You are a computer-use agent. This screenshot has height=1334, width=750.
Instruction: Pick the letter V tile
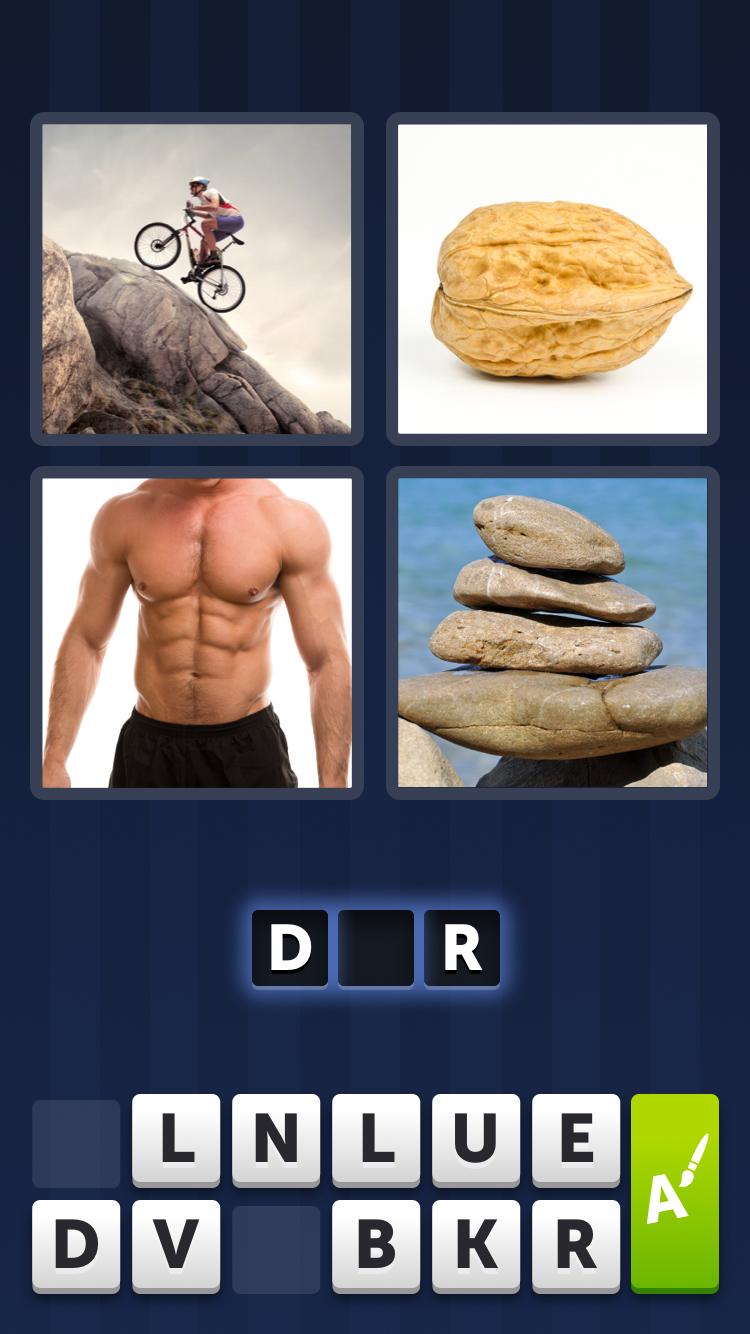click(176, 1245)
